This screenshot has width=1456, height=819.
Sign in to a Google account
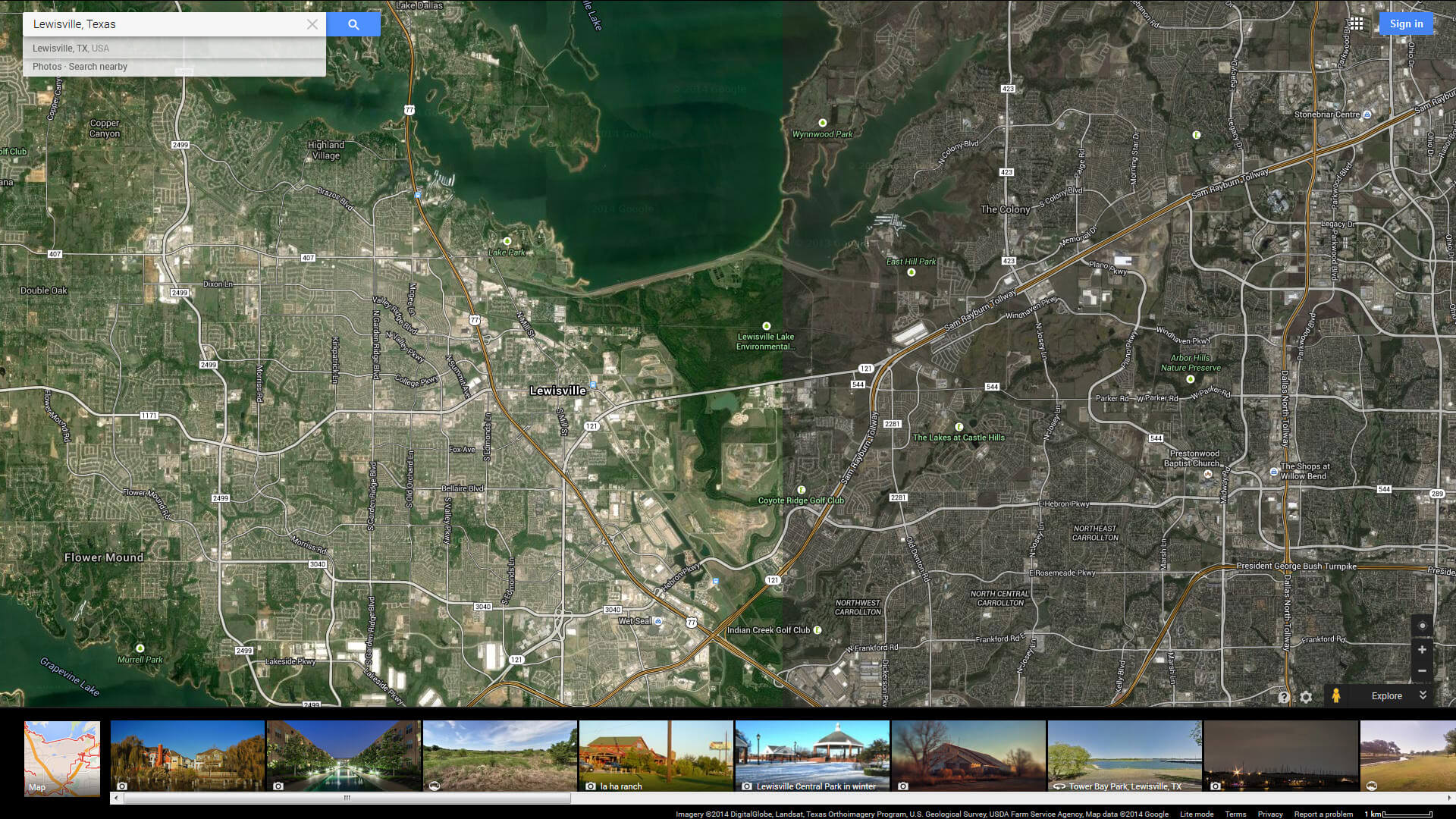click(1406, 24)
